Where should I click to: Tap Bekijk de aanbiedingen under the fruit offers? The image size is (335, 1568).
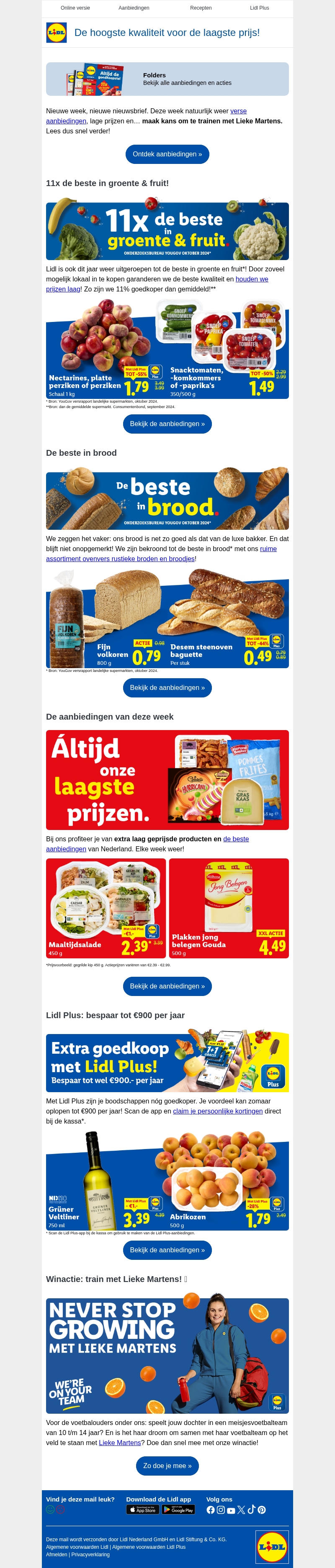167,424
